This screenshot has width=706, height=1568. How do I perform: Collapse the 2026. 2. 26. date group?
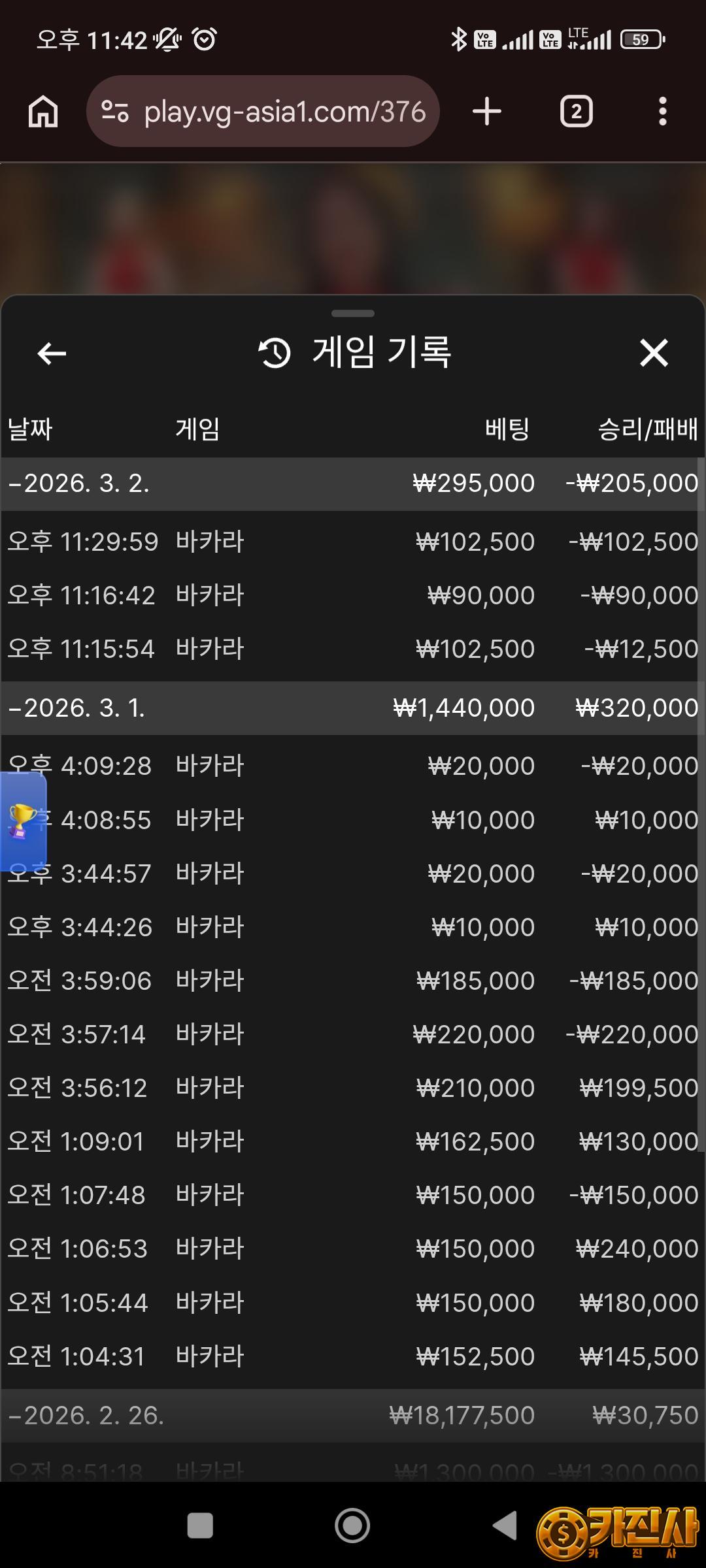85,1416
